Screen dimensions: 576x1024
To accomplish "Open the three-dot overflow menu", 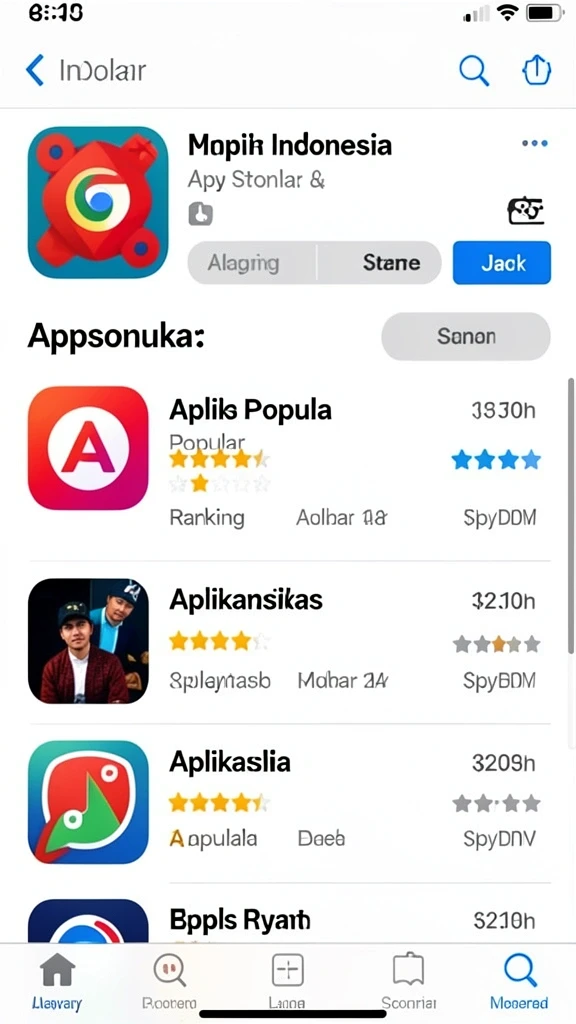I will pos(534,144).
